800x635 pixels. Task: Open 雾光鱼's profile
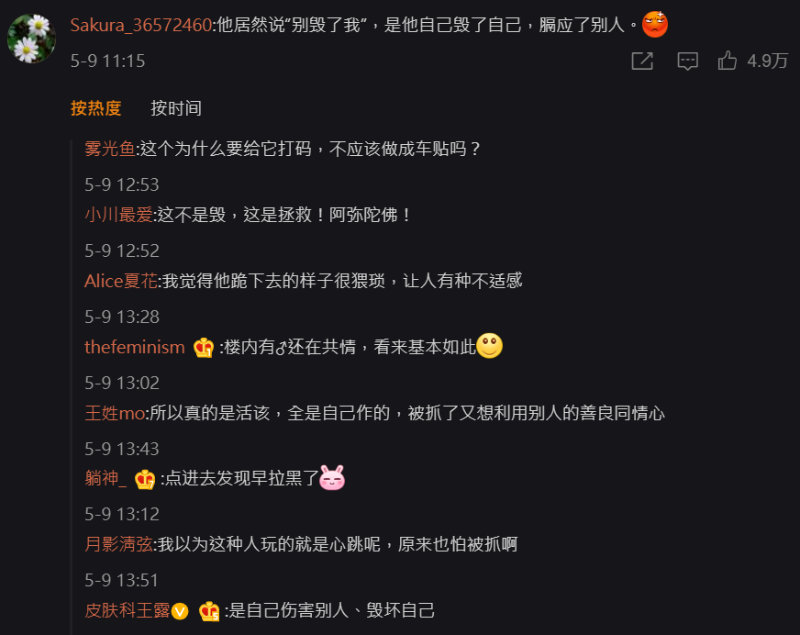[x=109, y=149]
